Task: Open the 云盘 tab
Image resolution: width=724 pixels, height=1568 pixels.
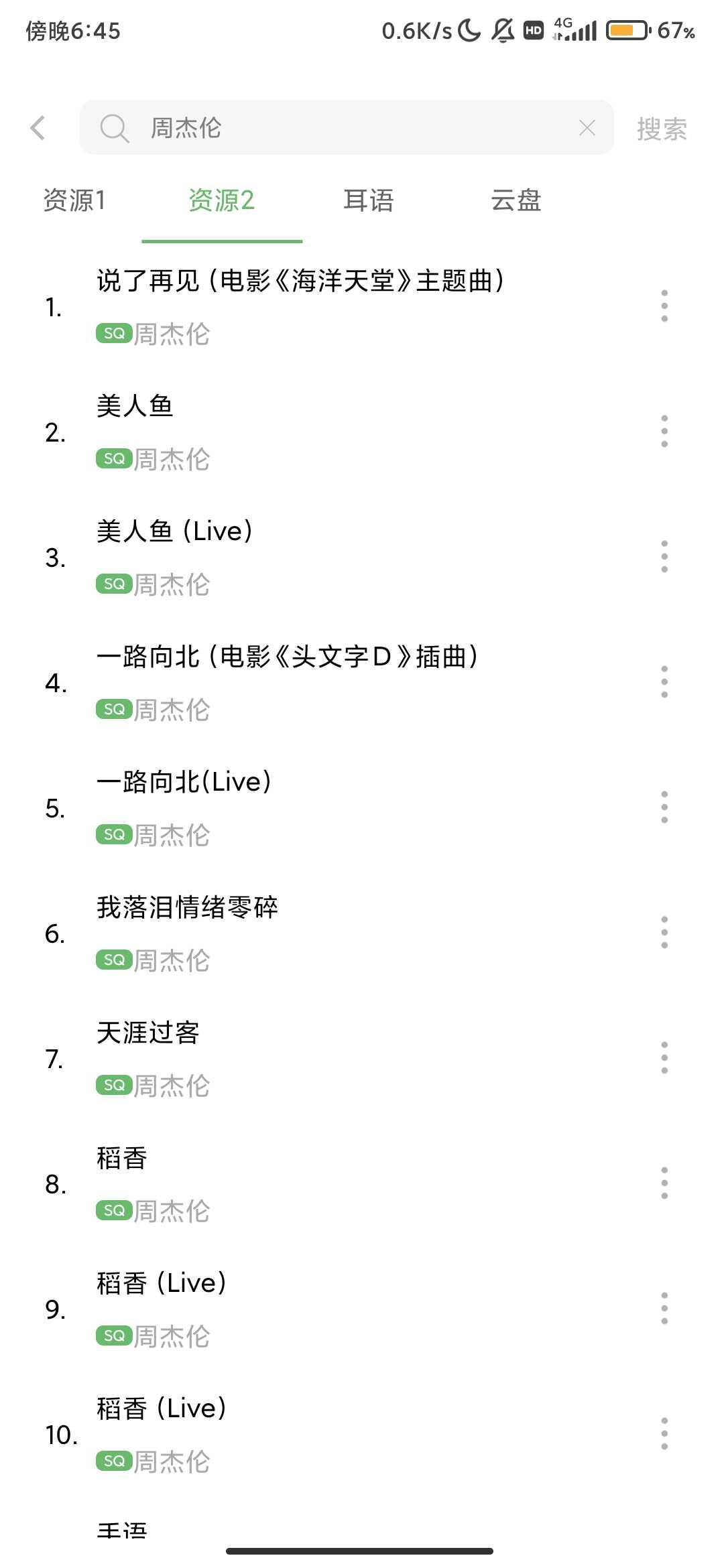Action: point(516,200)
